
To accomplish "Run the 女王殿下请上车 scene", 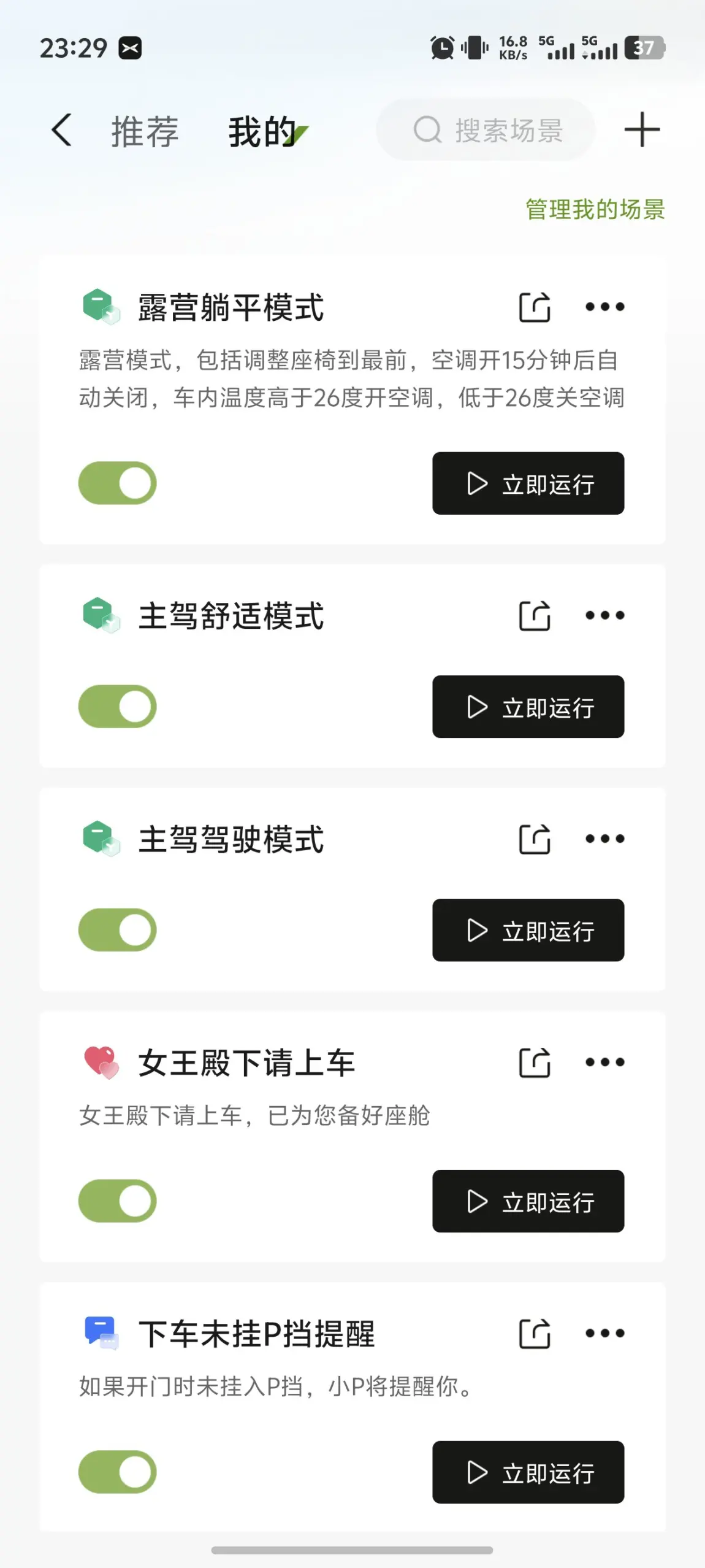I will tap(528, 1201).
